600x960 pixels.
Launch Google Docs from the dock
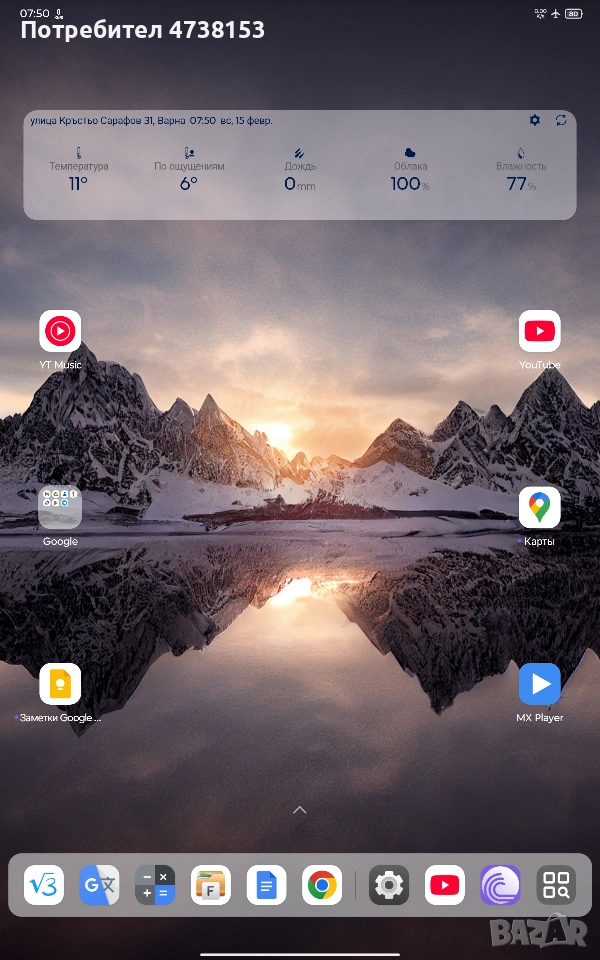[x=266, y=885]
